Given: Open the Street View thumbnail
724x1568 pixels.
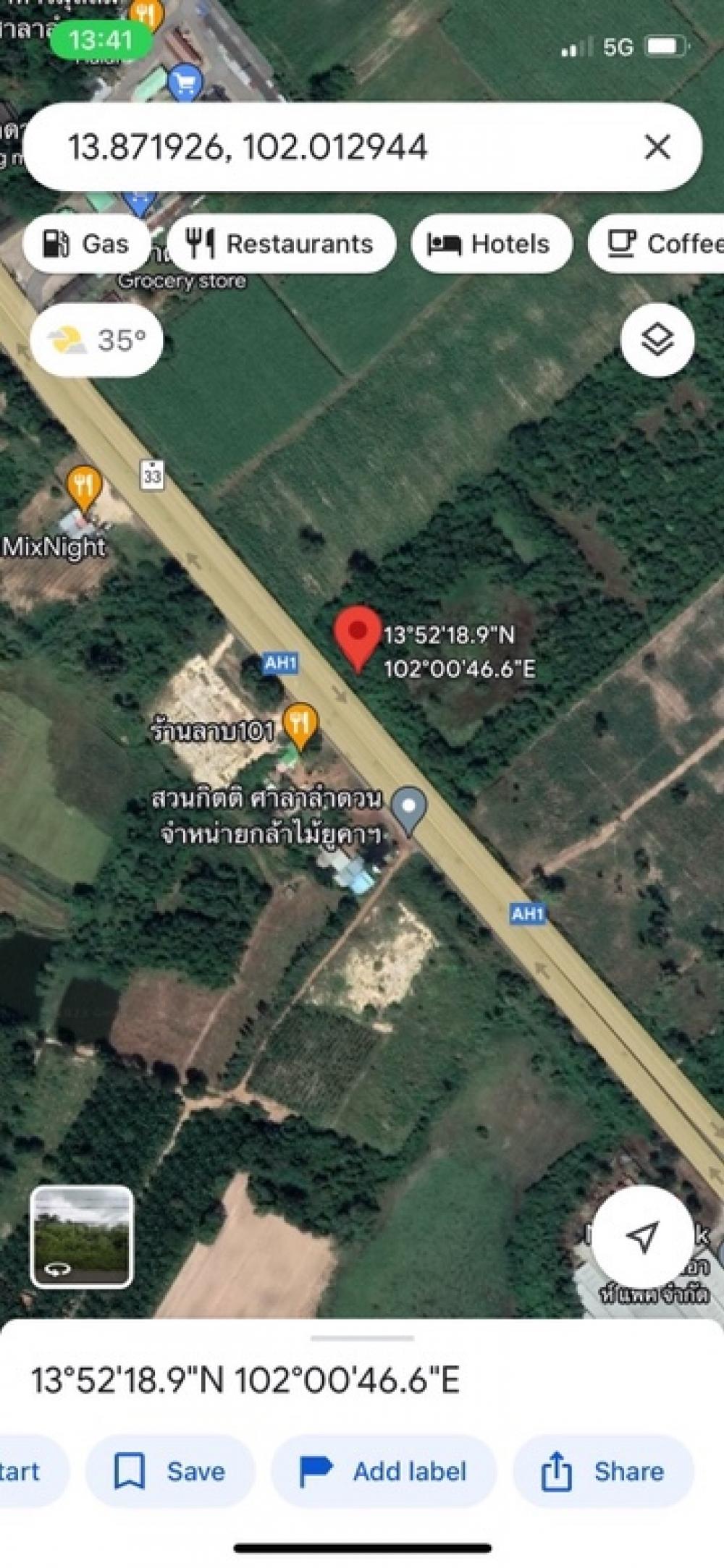Looking at the screenshot, I should [82, 1237].
